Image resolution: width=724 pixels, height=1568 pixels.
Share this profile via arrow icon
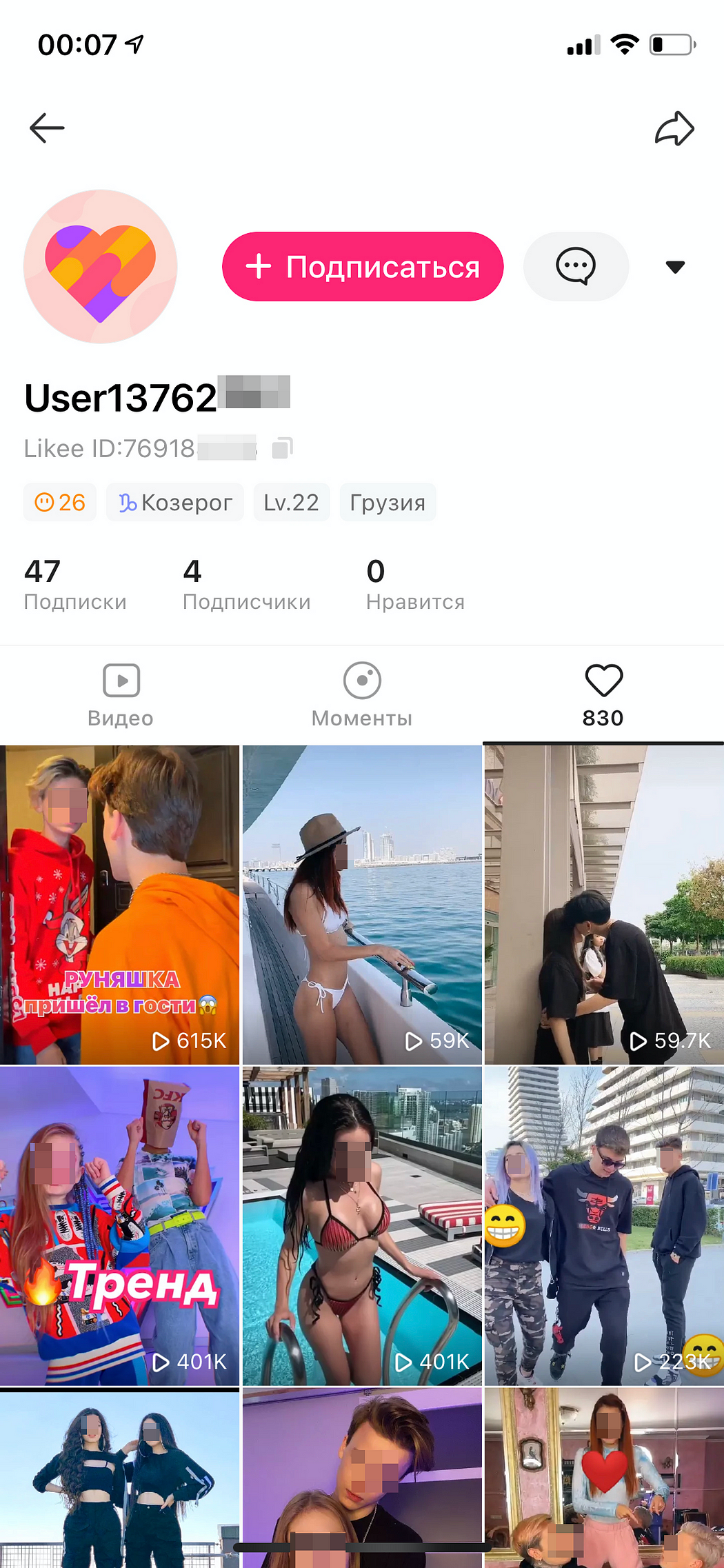pos(674,128)
